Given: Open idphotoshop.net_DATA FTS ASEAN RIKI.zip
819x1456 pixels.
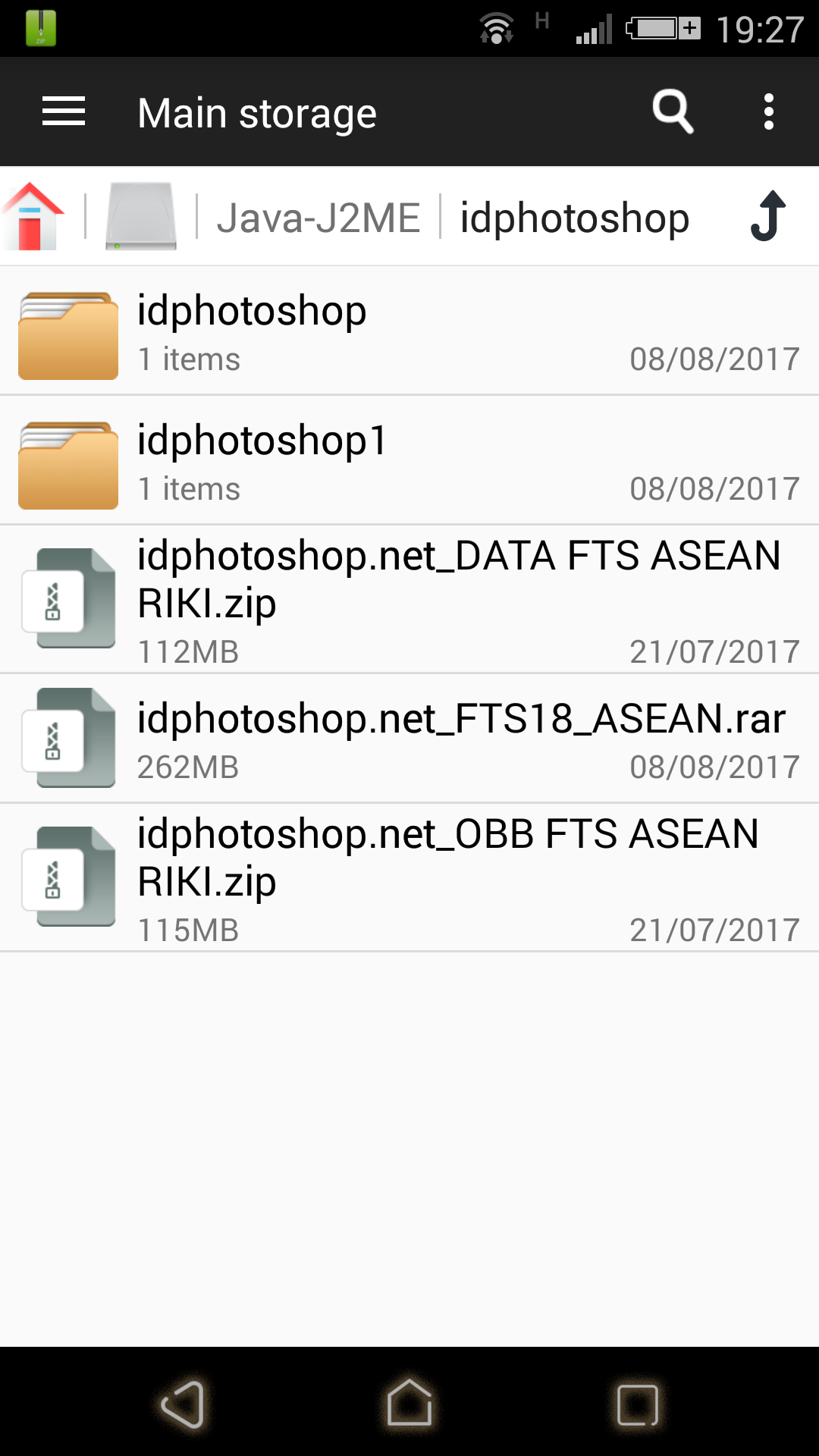Looking at the screenshot, I should click(409, 599).
